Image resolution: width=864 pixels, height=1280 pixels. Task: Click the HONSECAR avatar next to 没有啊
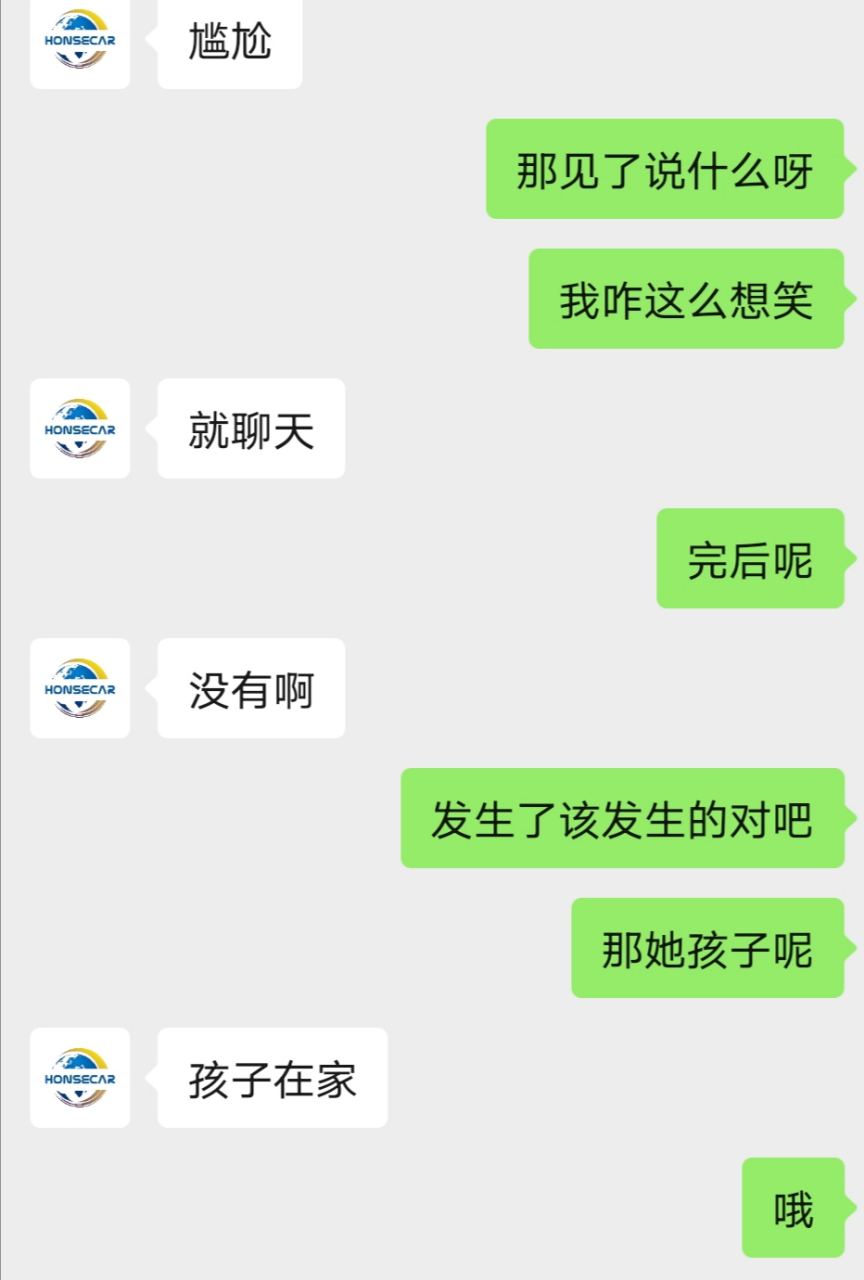pos(80,688)
